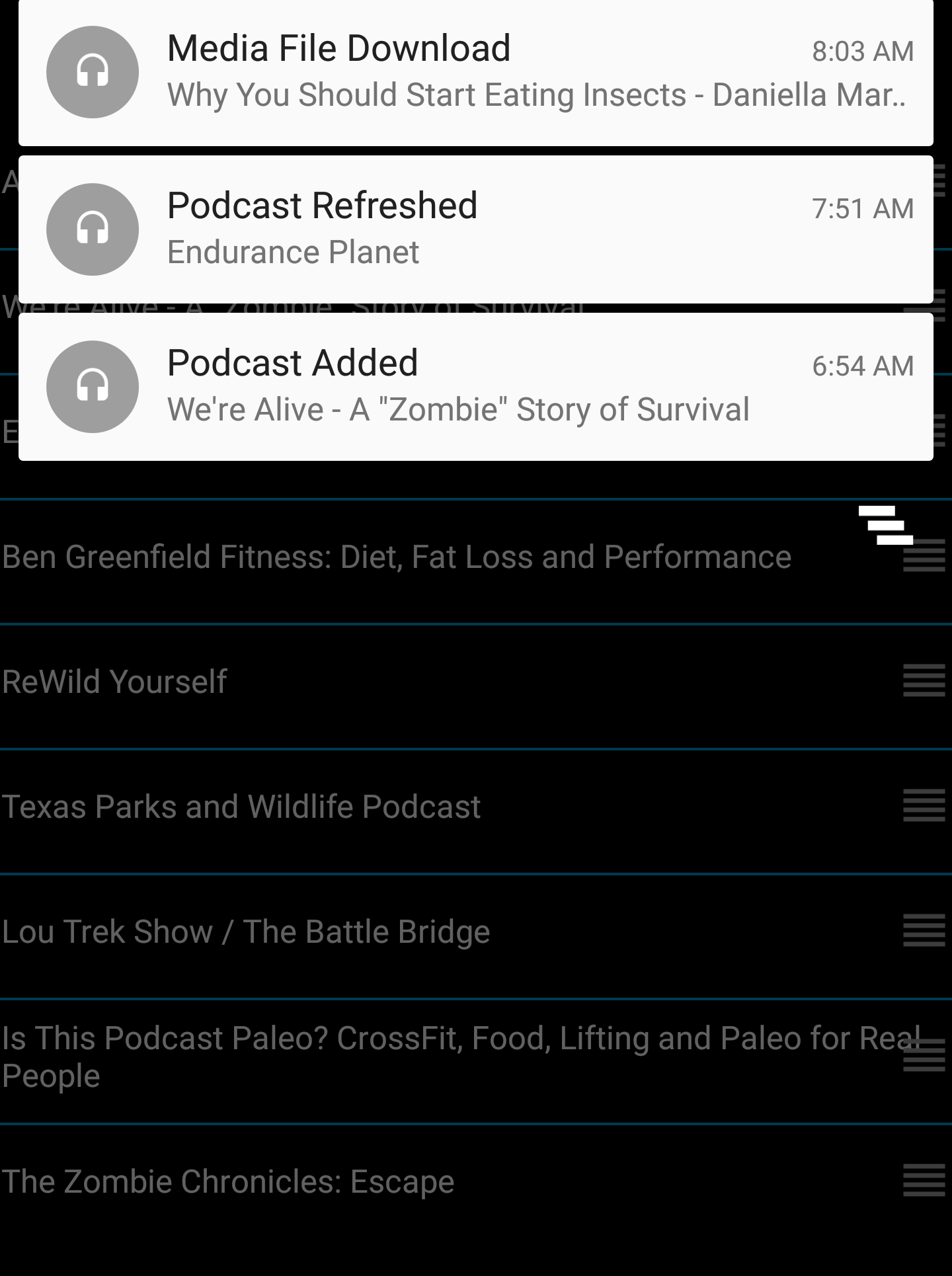The width and height of the screenshot is (952, 1276).
Task: Open Ben Greenfield Fitness podcast
Action: coord(397,557)
